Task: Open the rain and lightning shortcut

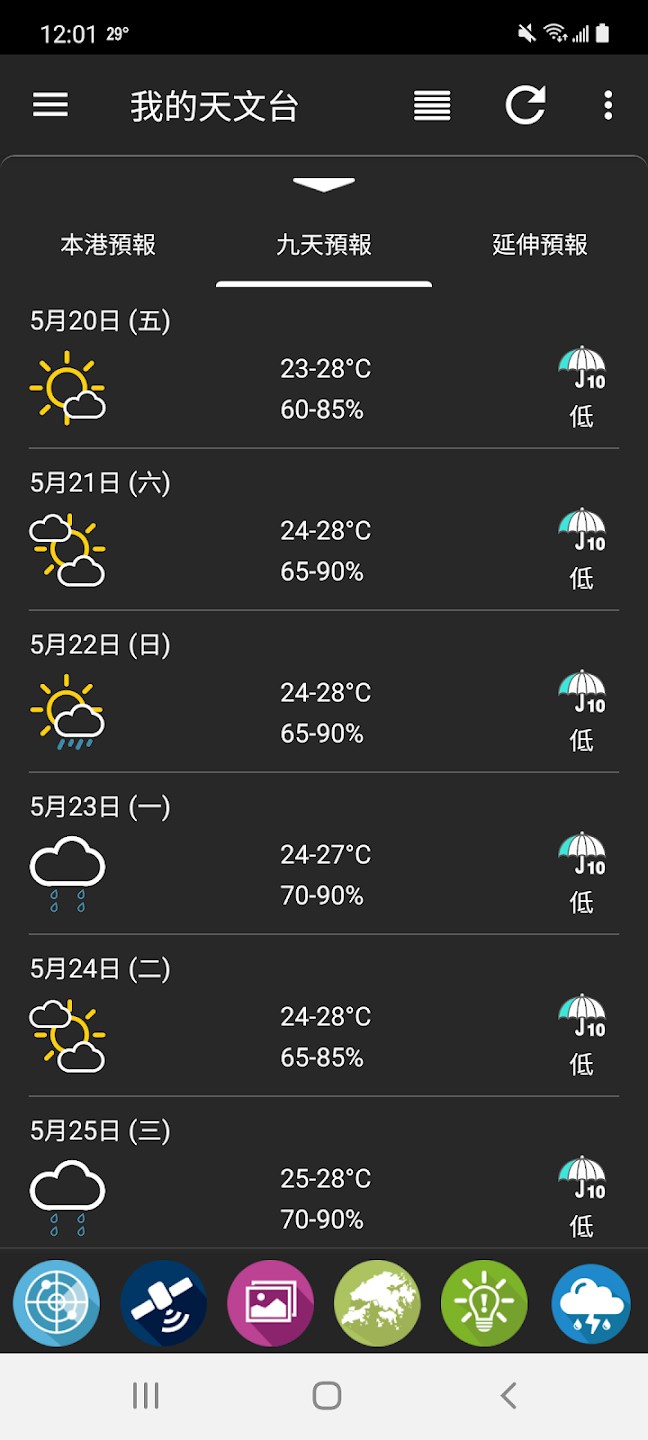Action: coord(591,1303)
